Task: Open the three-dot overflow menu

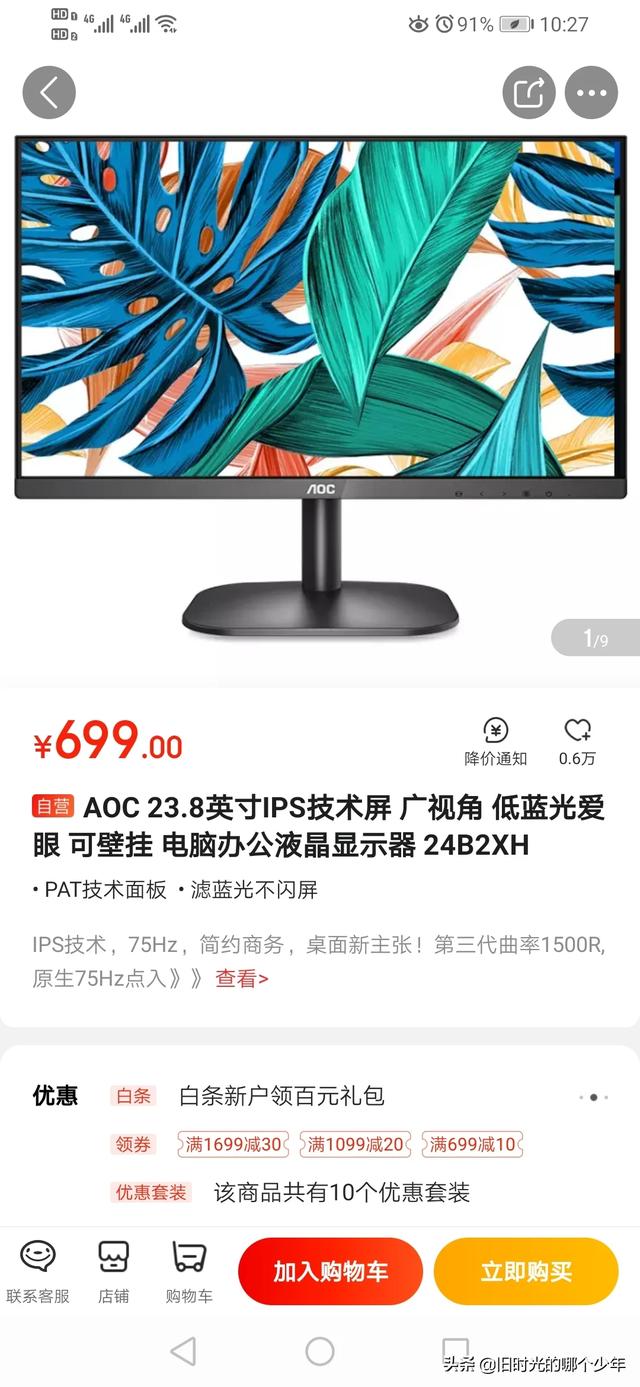Action: [591, 93]
